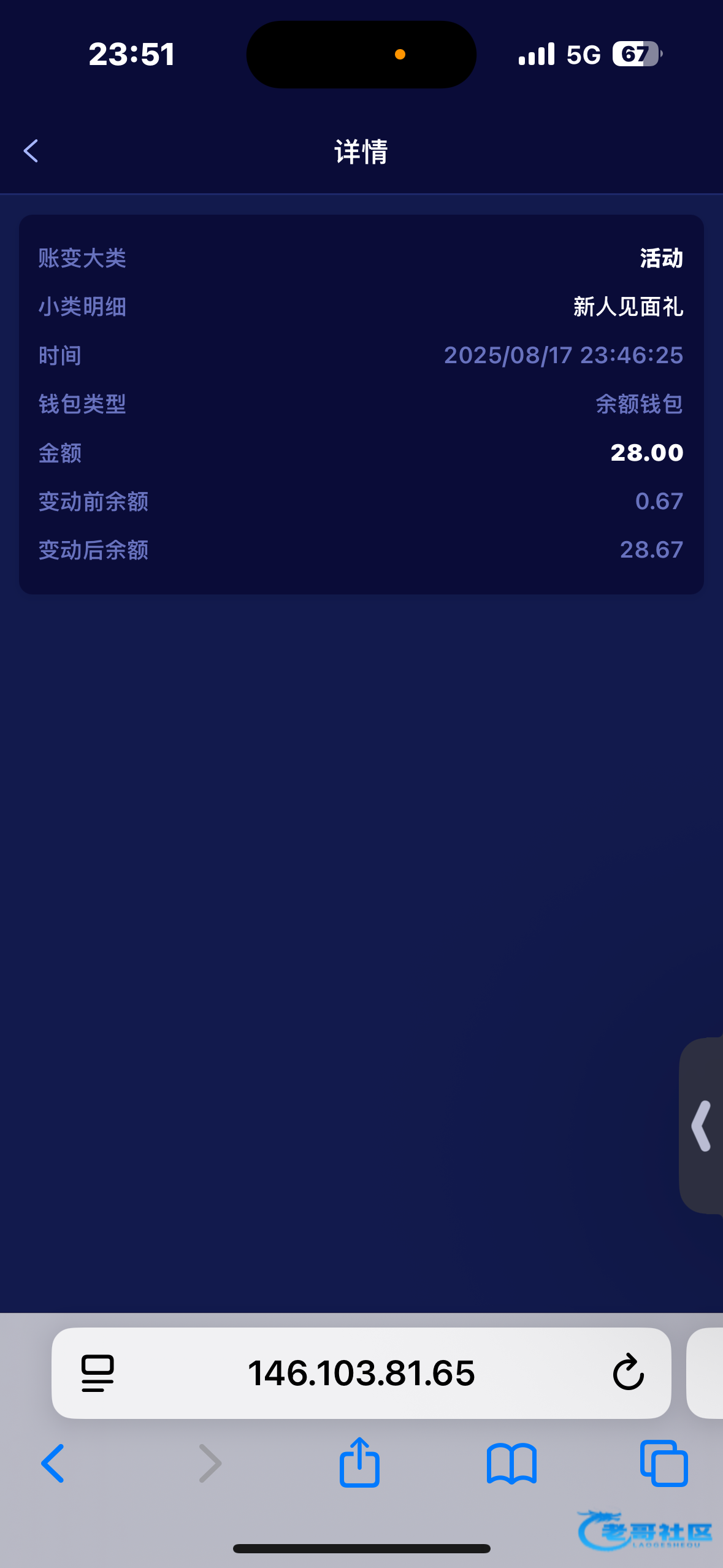Show all open tabs
The width and height of the screenshot is (723, 1568).
[x=664, y=1463]
